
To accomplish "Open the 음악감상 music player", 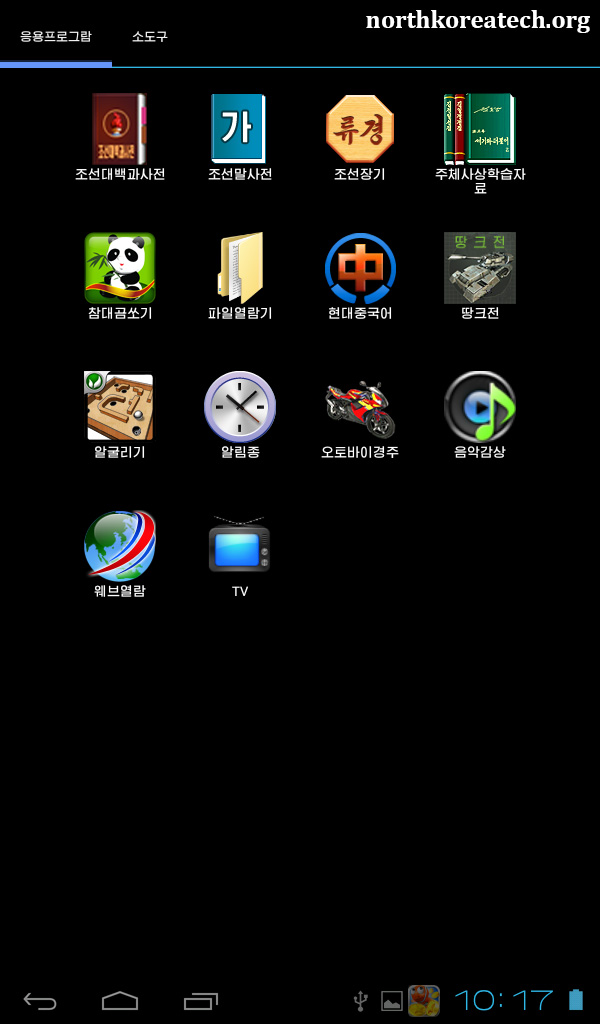I will pyautogui.click(x=480, y=407).
